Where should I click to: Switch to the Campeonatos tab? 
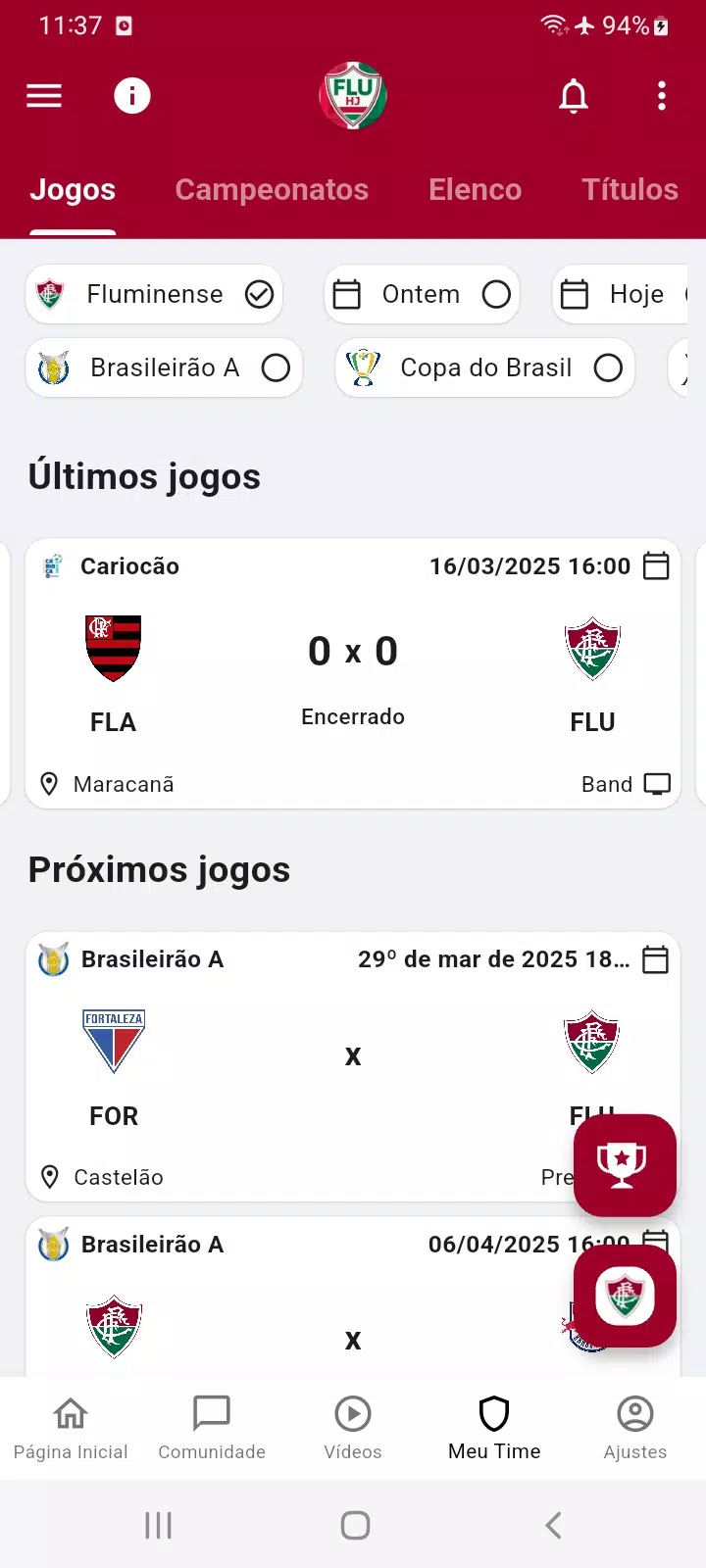[x=272, y=190]
